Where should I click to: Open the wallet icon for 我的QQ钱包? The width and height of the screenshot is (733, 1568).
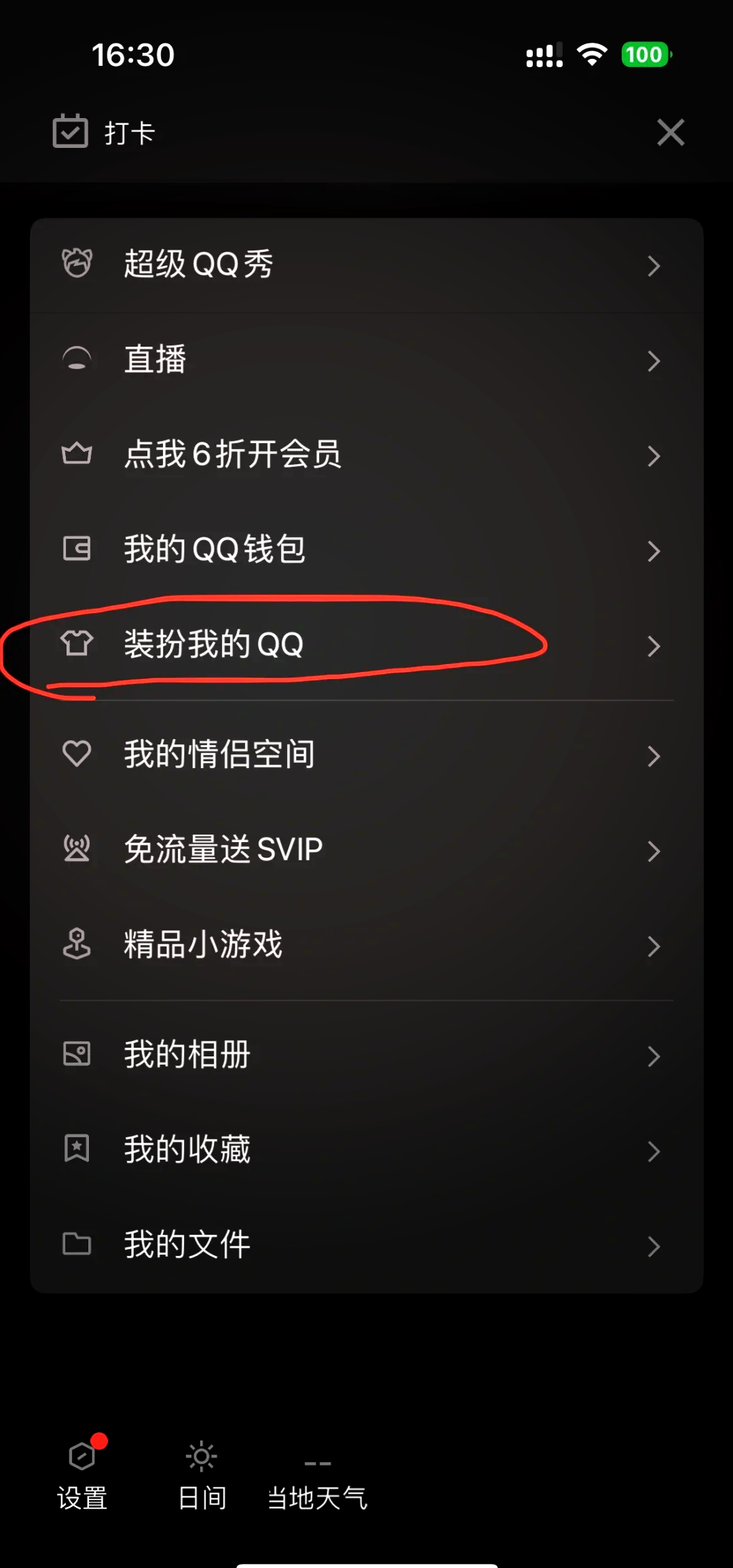(77, 550)
